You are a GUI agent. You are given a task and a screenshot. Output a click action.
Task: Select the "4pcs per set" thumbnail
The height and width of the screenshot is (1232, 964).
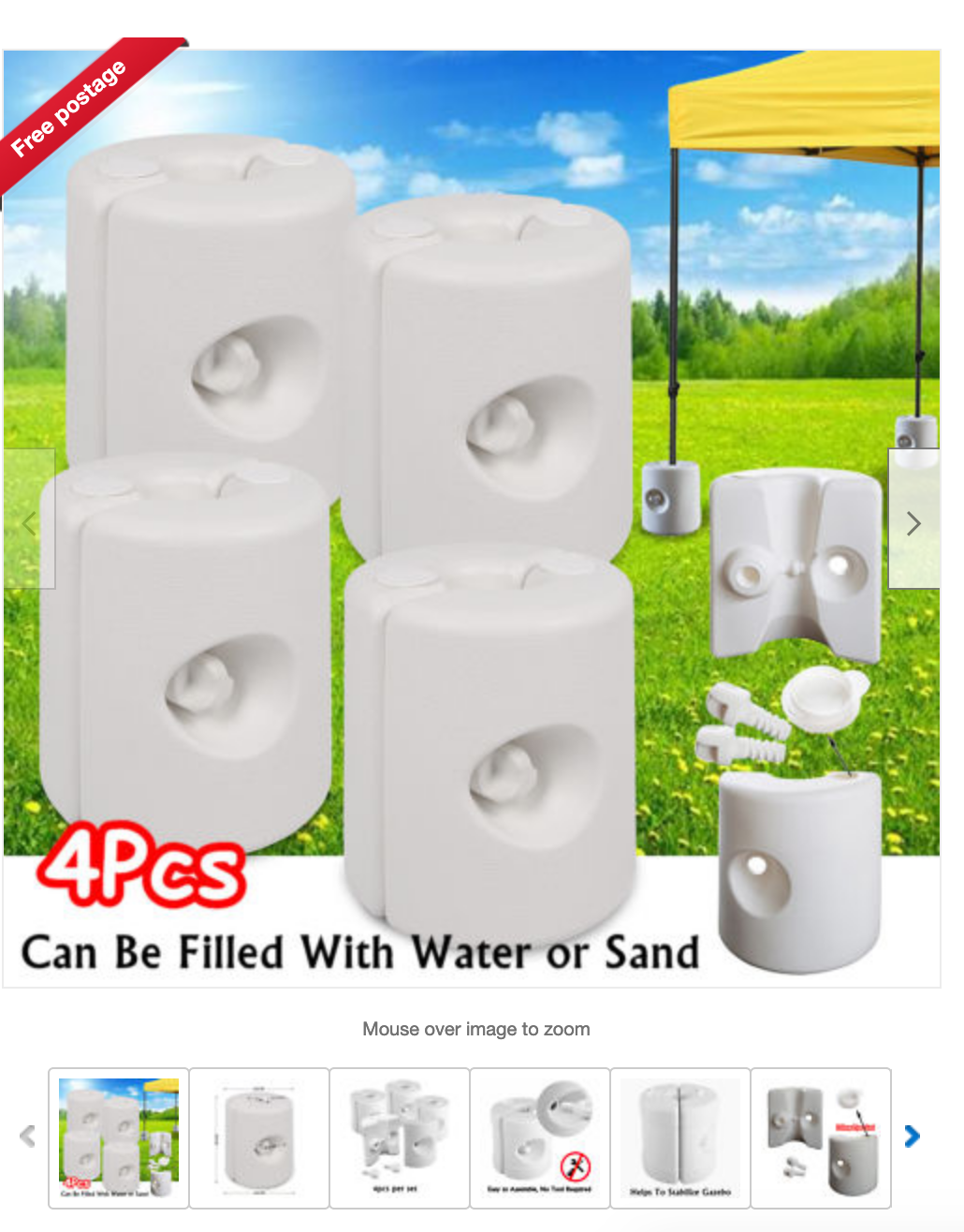400,1137
